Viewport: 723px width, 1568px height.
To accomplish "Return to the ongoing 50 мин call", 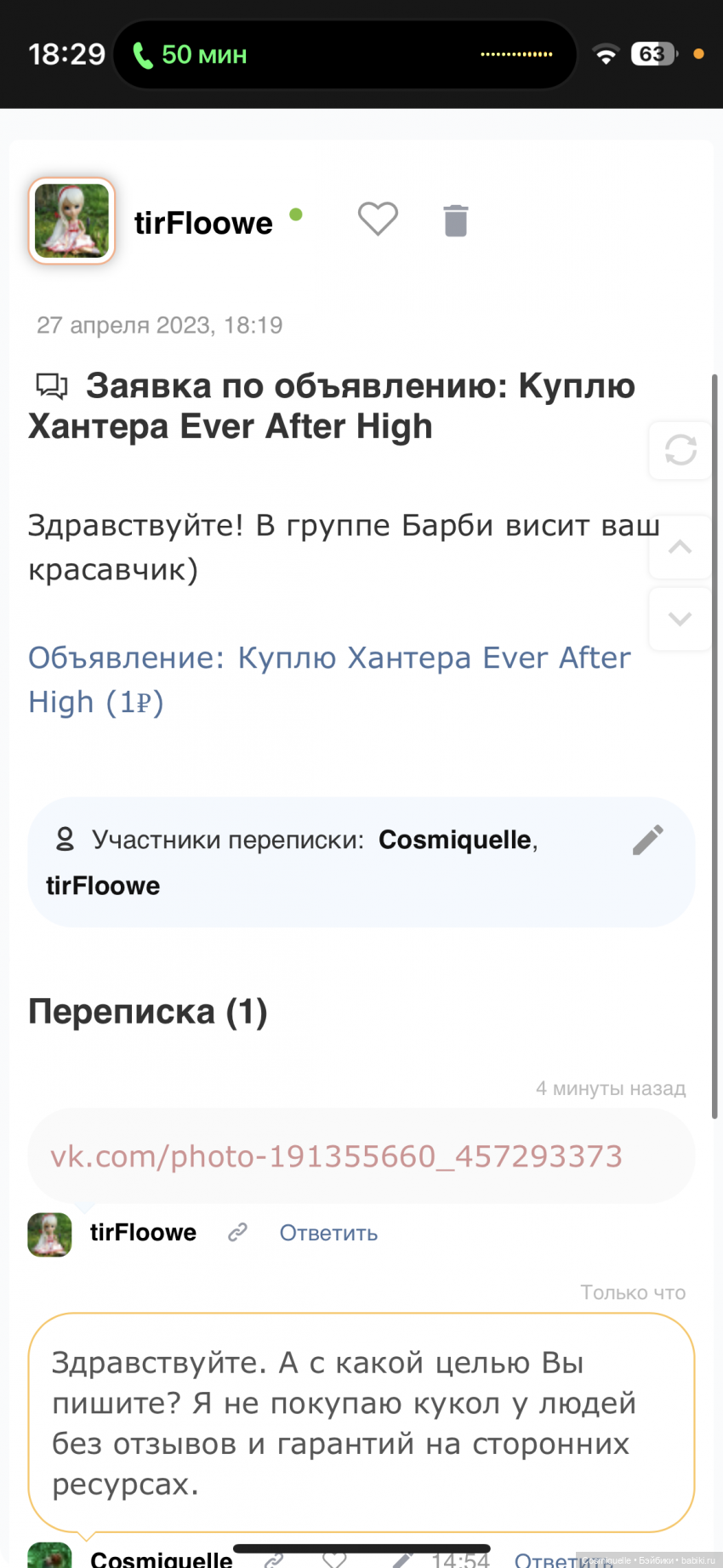I will tap(191, 54).
